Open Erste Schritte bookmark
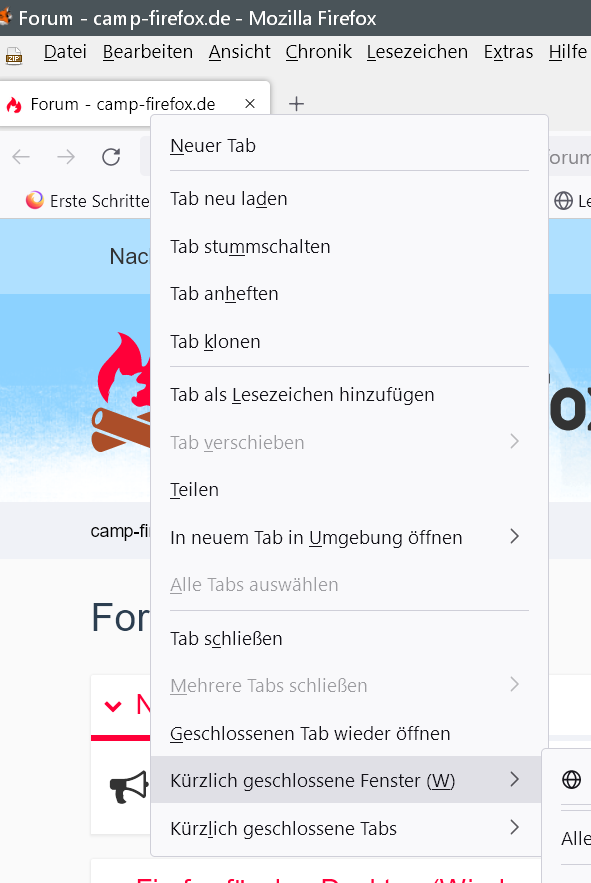The image size is (591, 883). pyautogui.click(x=87, y=200)
